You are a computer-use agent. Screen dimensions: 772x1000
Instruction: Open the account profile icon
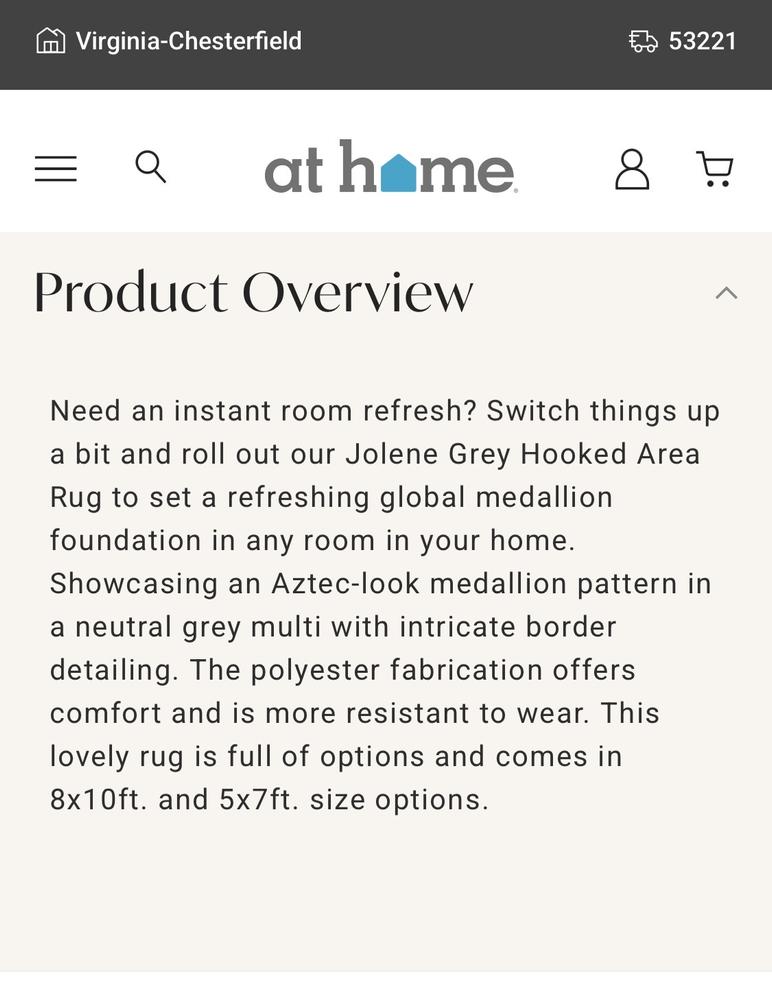point(632,169)
